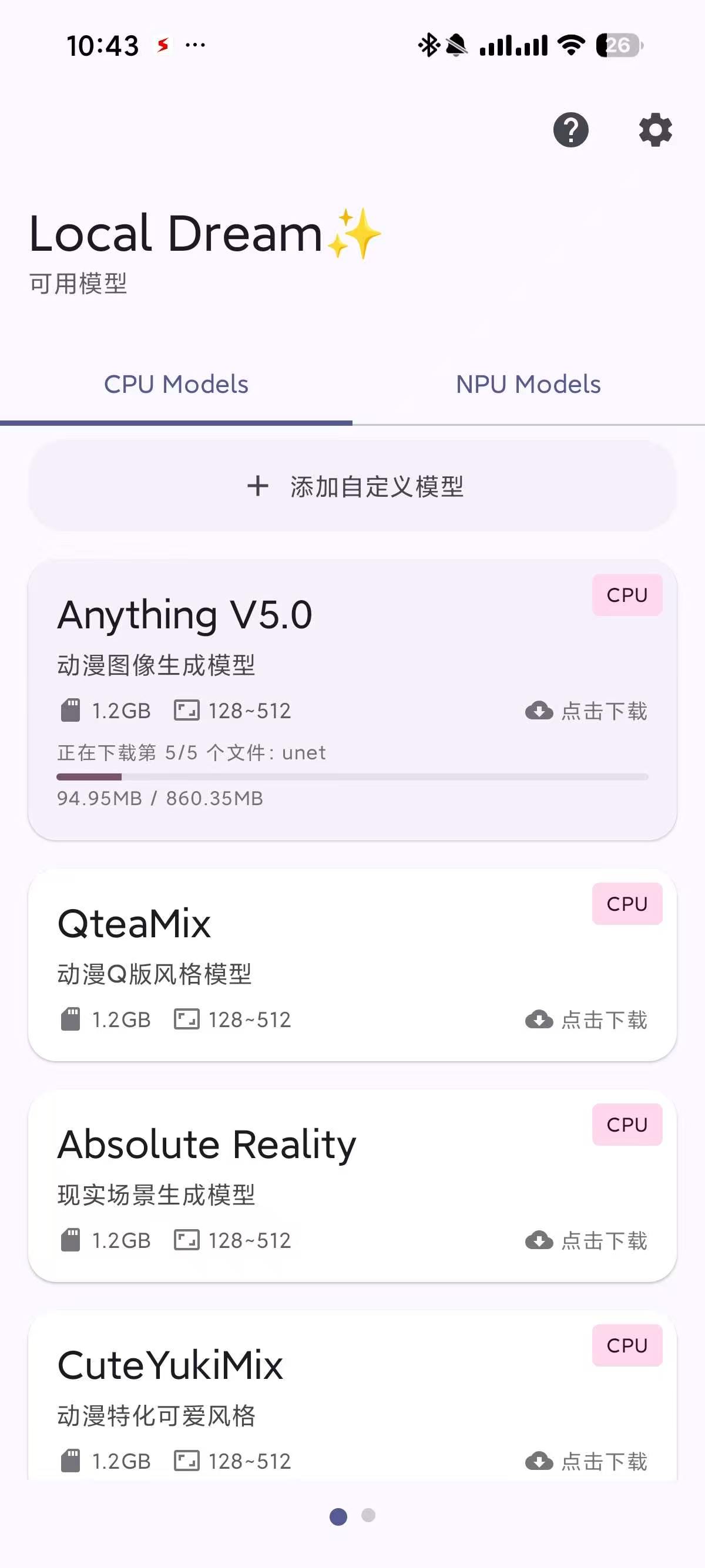Click 添加自定义模型 to add a custom model
This screenshot has width=705, height=1568.
352,486
